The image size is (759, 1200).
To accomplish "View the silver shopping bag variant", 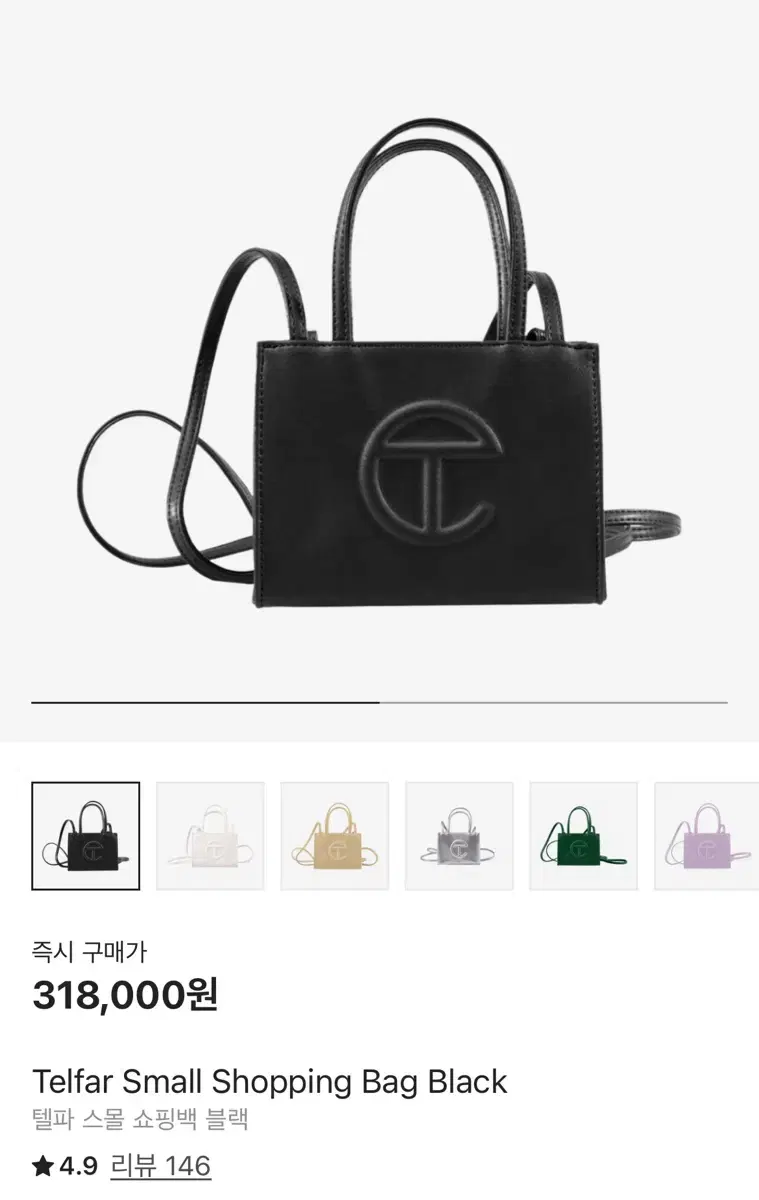I will [459, 834].
